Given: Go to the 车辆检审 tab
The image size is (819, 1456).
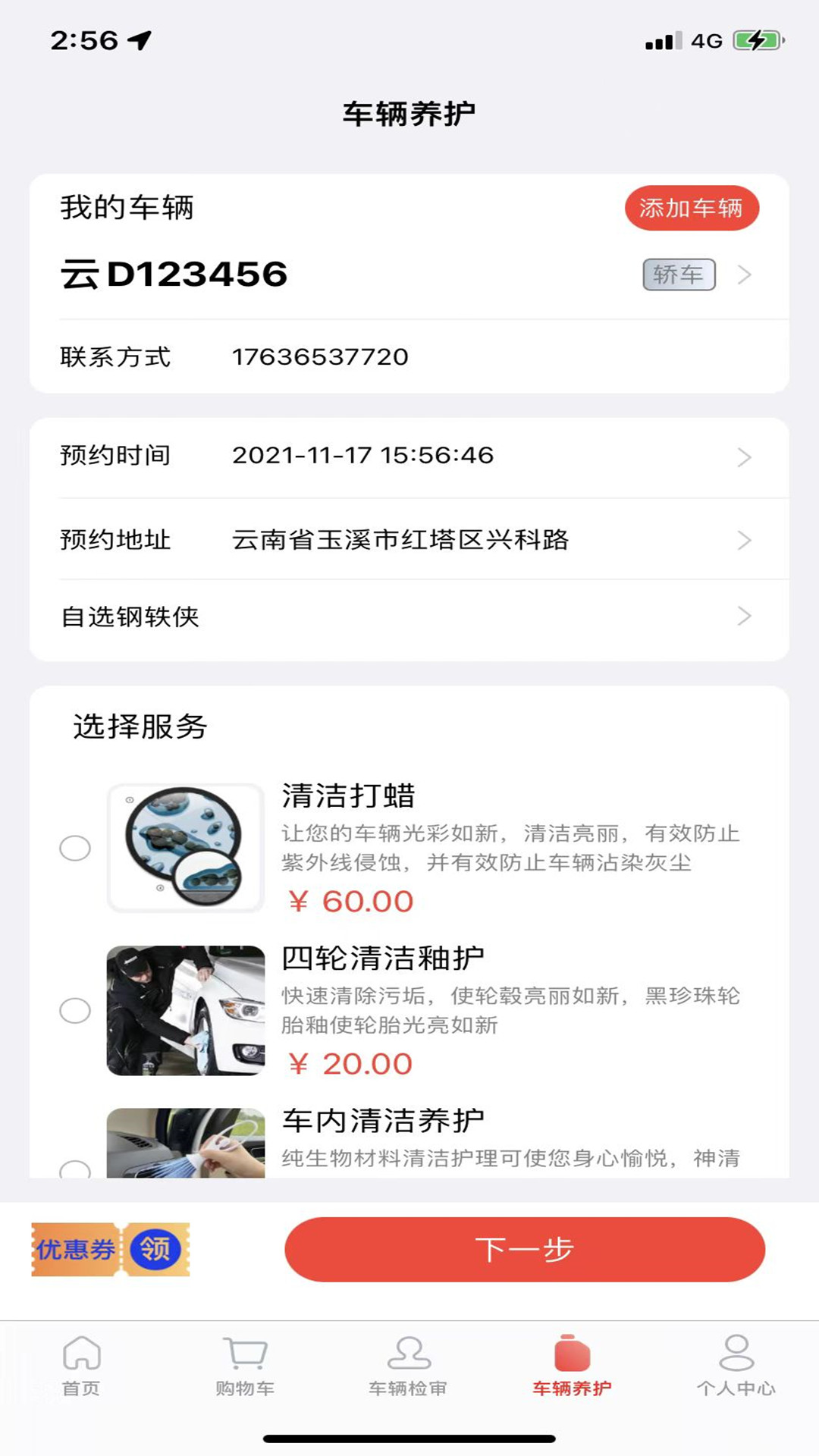Looking at the screenshot, I should pos(408,1366).
